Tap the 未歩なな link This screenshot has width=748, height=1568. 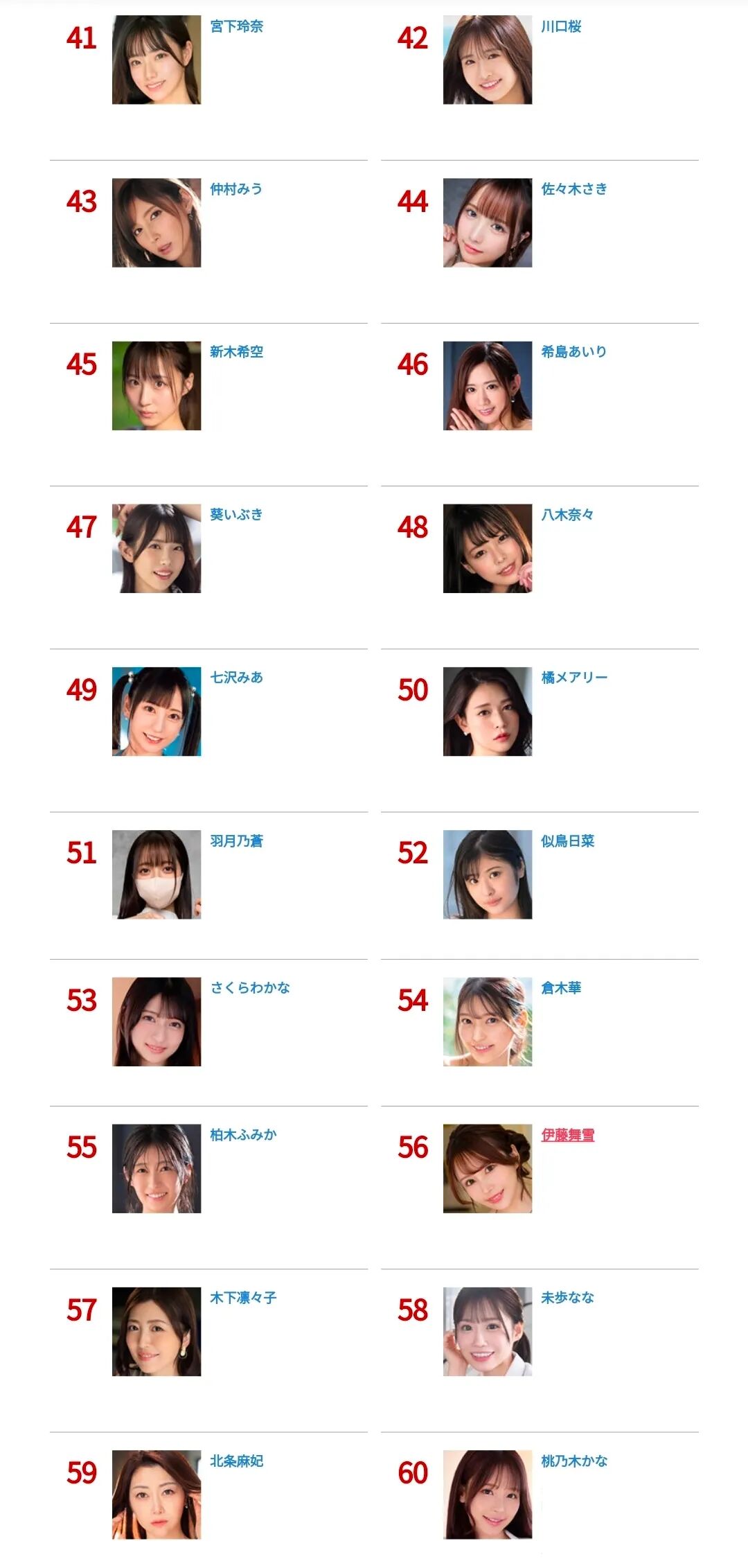567,1298
